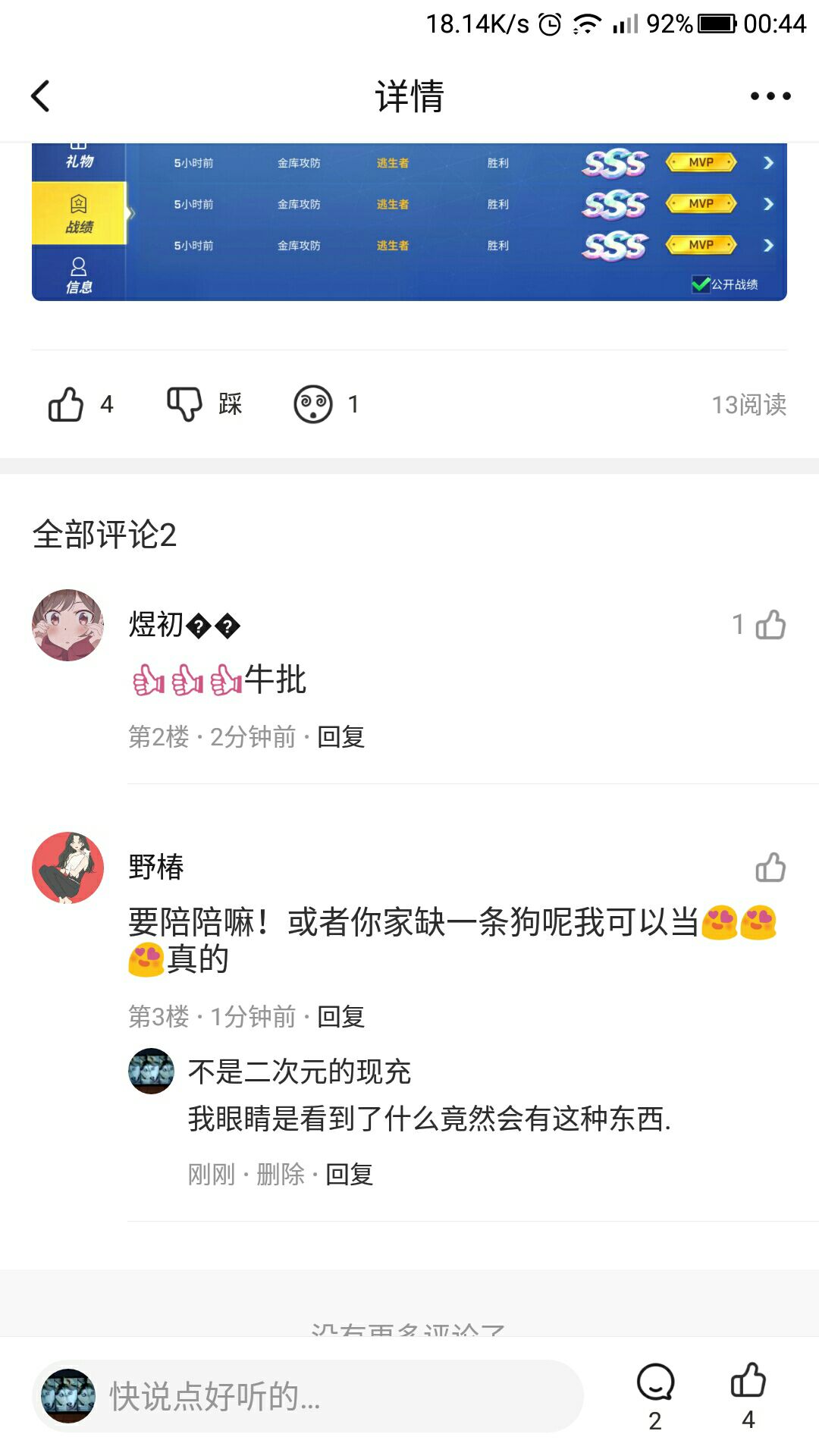Reply to 野椿's comment via 回复
This screenshot has height=1456, width=819.
coord(341,1016)
